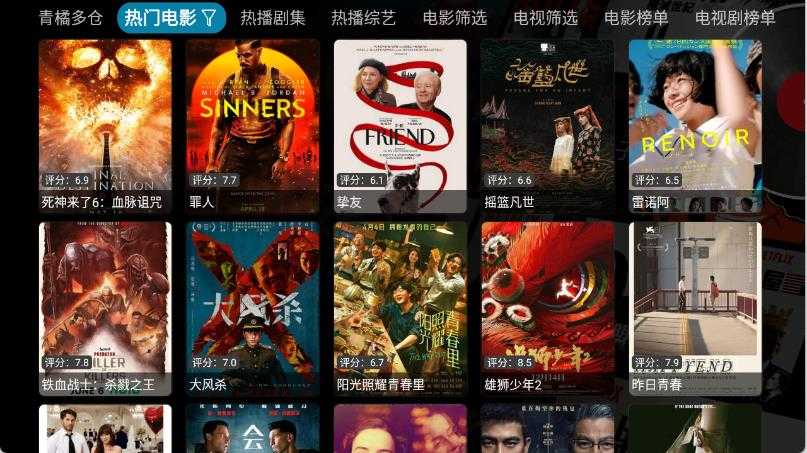This screenshot has height=453, width=807.
Task: Open the filter on 热门电影 tab
Action: coord(209,18)
